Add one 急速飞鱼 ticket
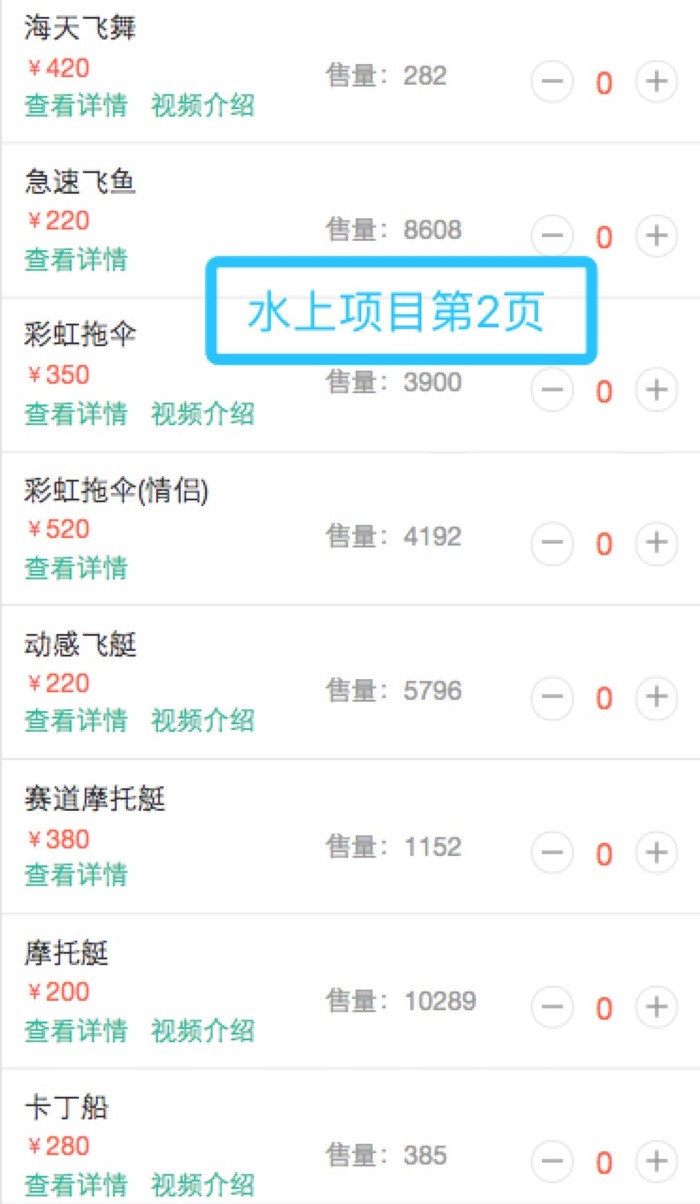The height and width of the screenshot is (1204, 700). (x=656, y=236)
